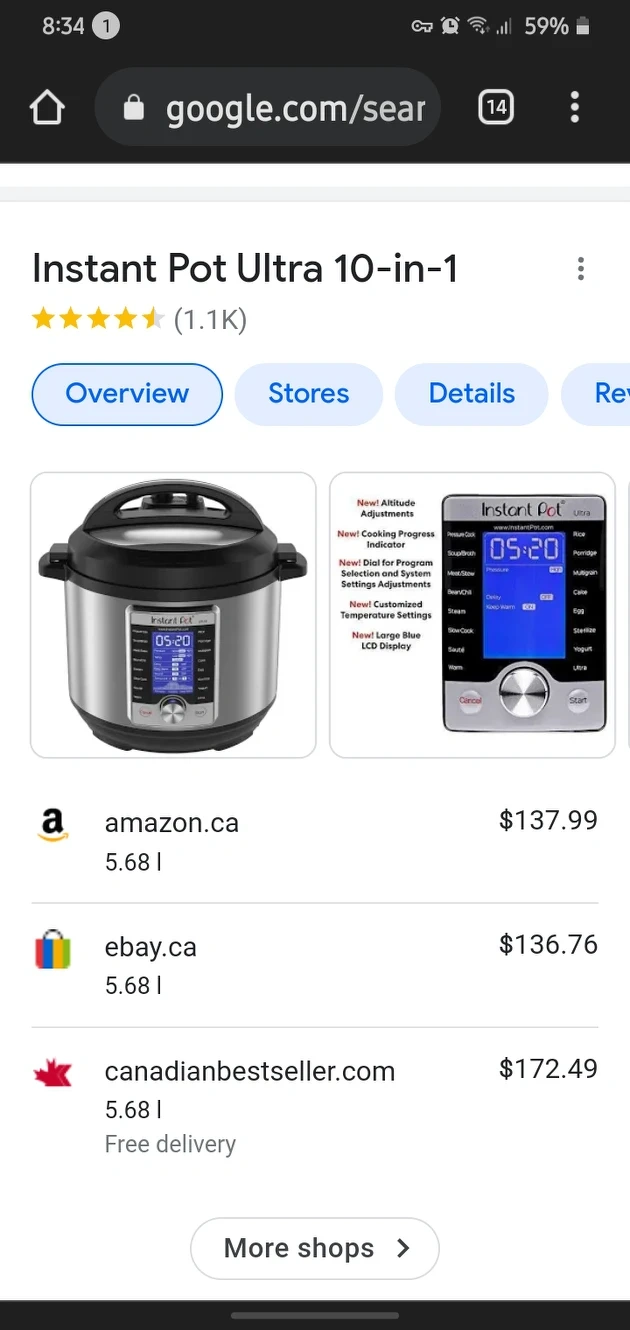The height and width of the screenshot is (1330, 630).
Task: Switch to the Details chip
Action: click(x=471, y=394)
